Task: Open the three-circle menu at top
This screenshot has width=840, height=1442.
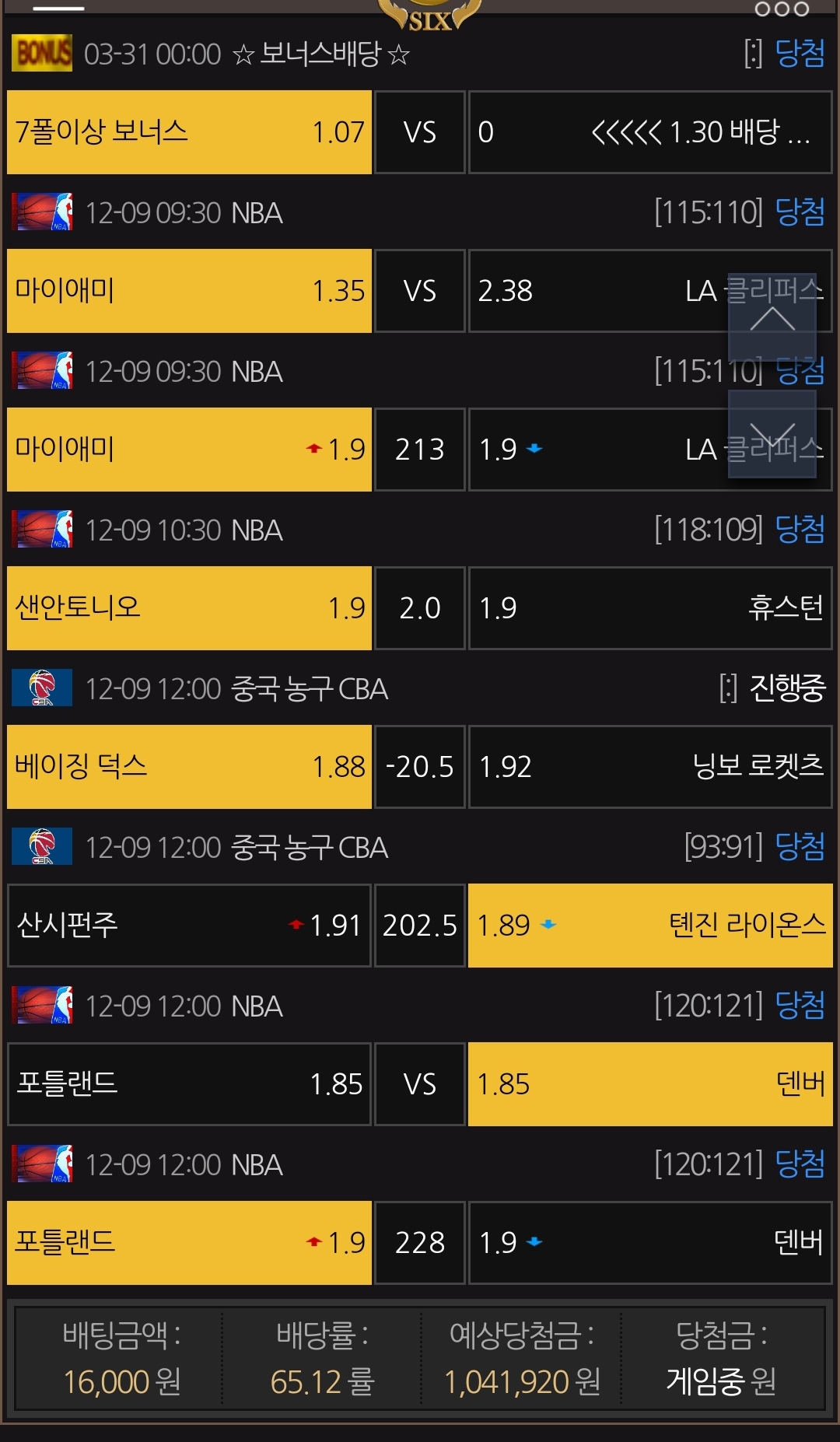Action: pyautogui.click(x=782, y=9)
